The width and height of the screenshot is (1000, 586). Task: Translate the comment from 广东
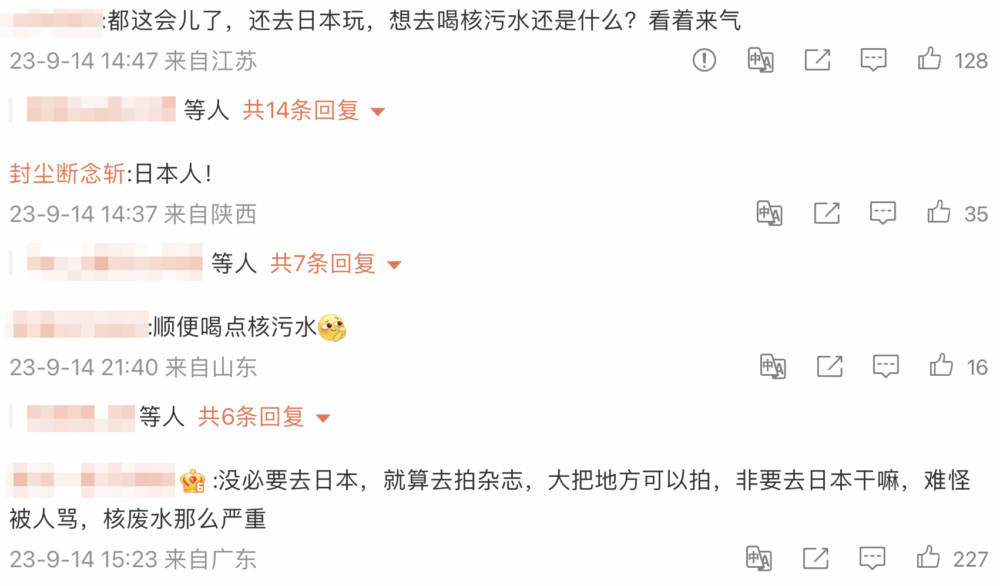(759, 558)
